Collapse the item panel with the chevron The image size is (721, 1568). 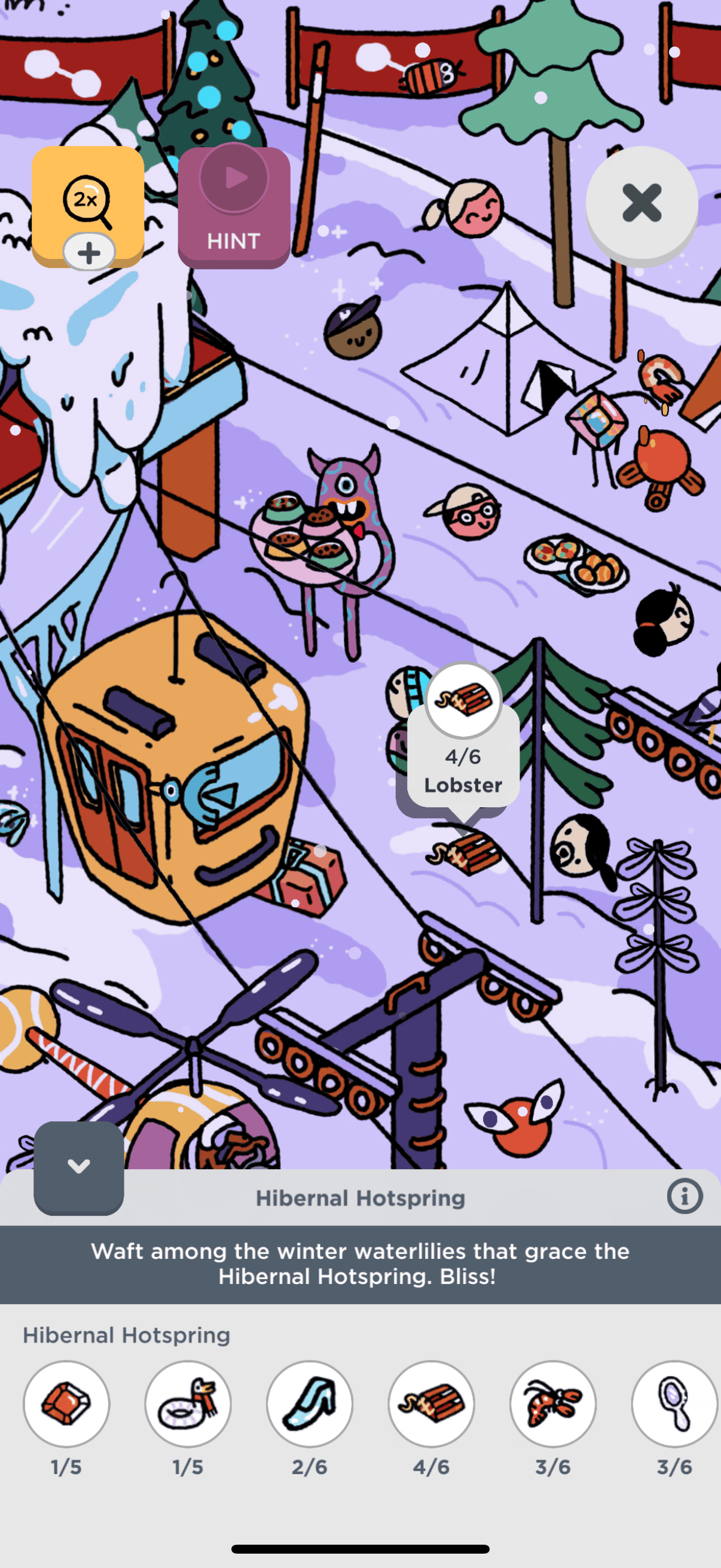tap(78, 1166)
